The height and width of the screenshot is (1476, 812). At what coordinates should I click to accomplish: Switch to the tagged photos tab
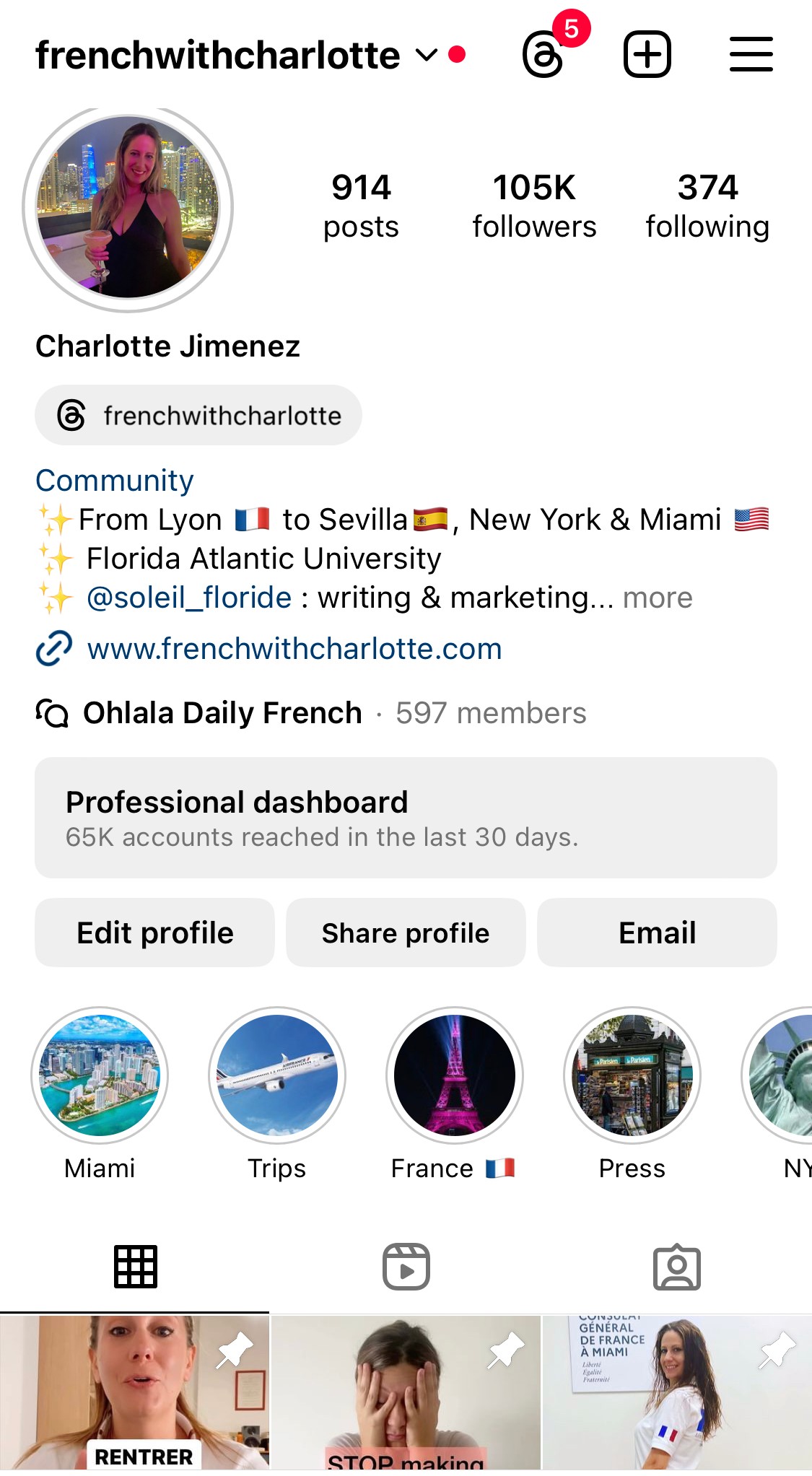pos(676,1267)
